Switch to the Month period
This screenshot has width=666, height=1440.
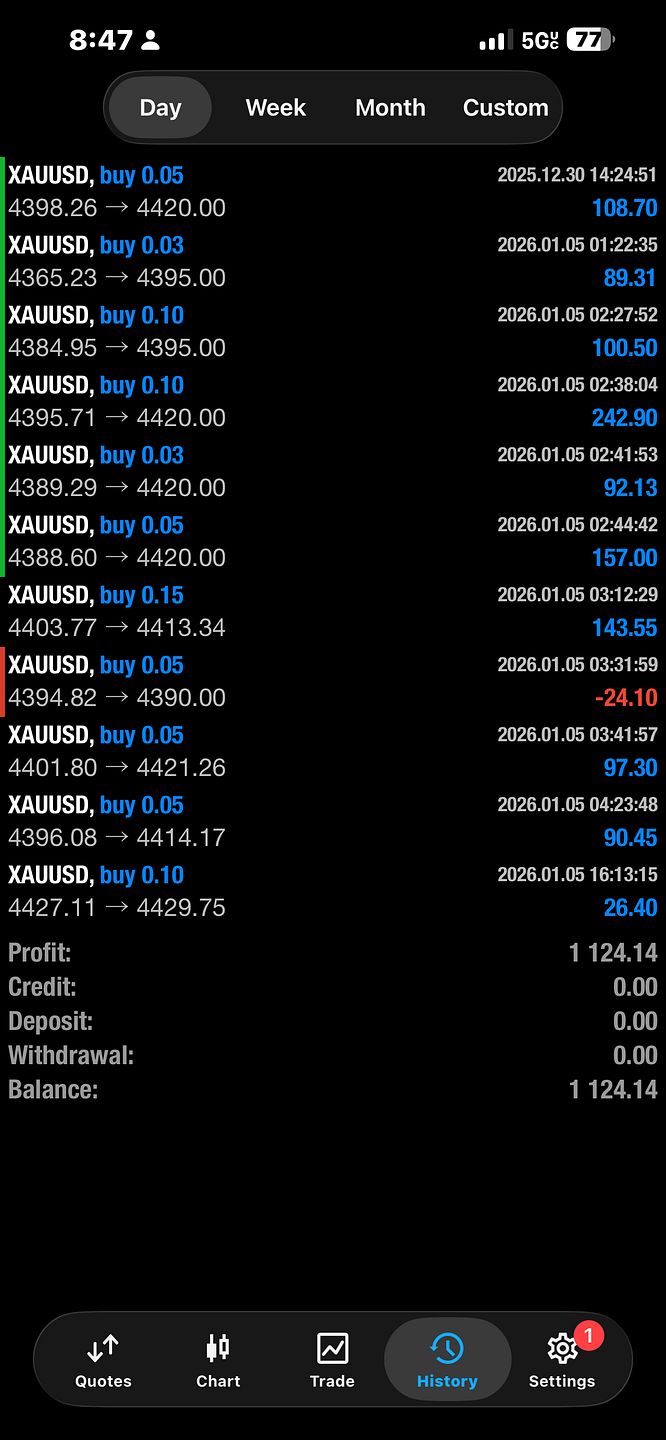tap(390, 107)
